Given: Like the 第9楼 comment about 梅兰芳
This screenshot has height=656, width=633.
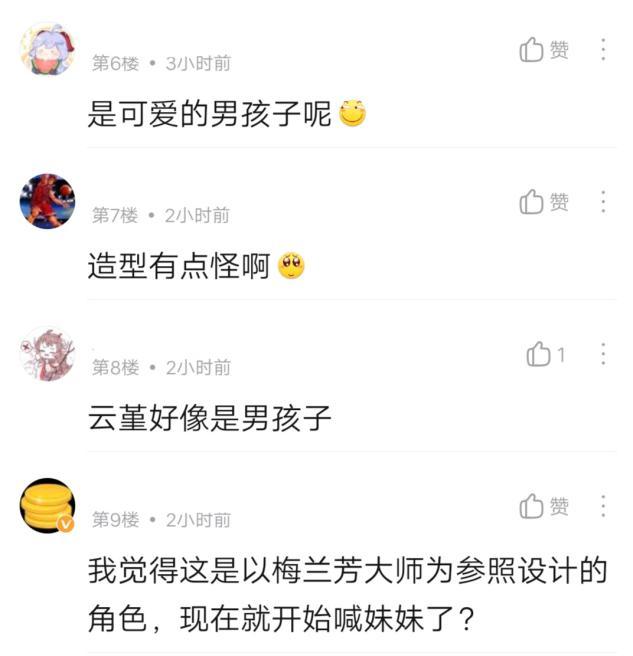Looking at the screenshot, I should tap(543, 506).
